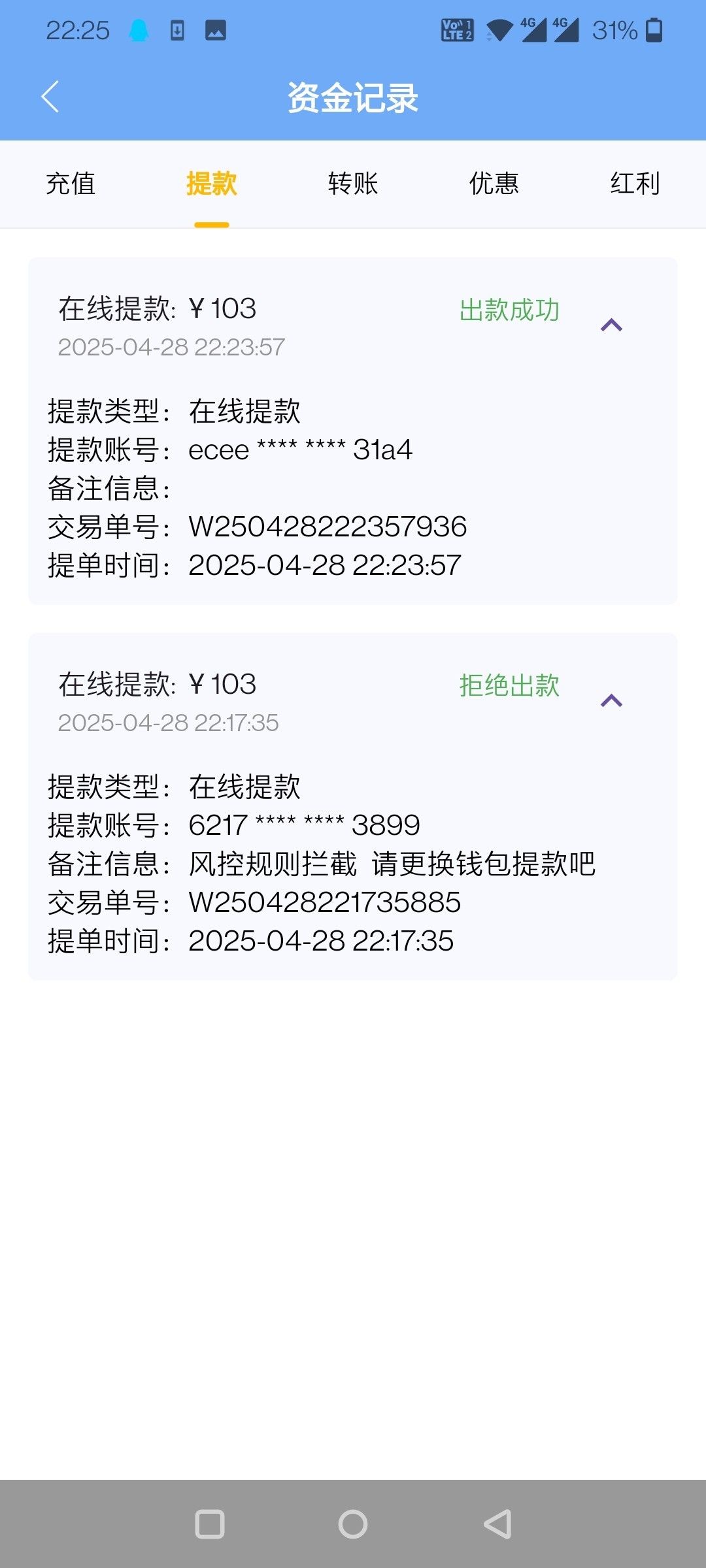View the 红利 tab
The height and width of the screenshot is (1568, 706).
[635, 184]
